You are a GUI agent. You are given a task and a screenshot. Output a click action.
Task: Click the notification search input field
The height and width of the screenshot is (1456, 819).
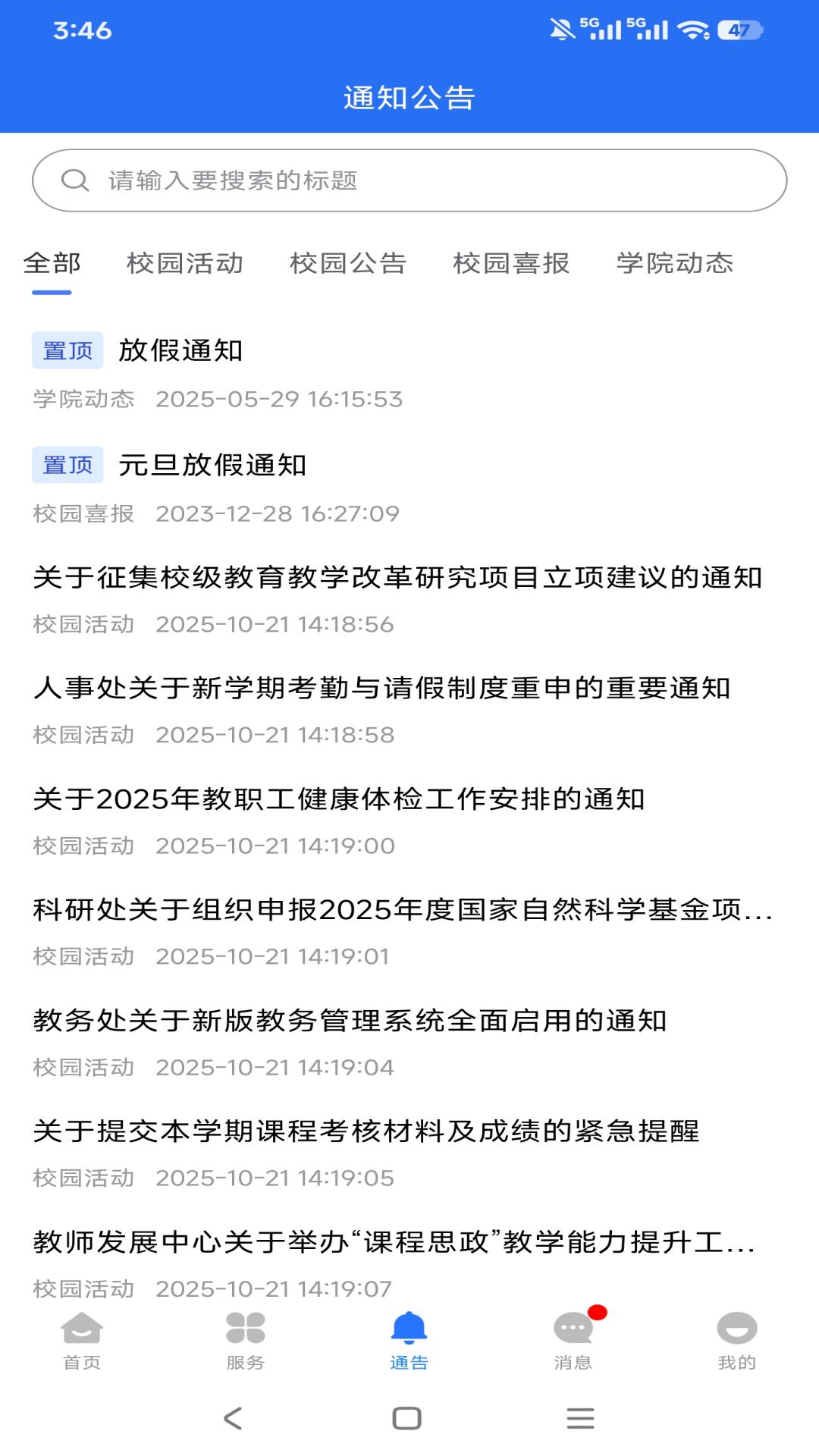[x=409, y=180]
